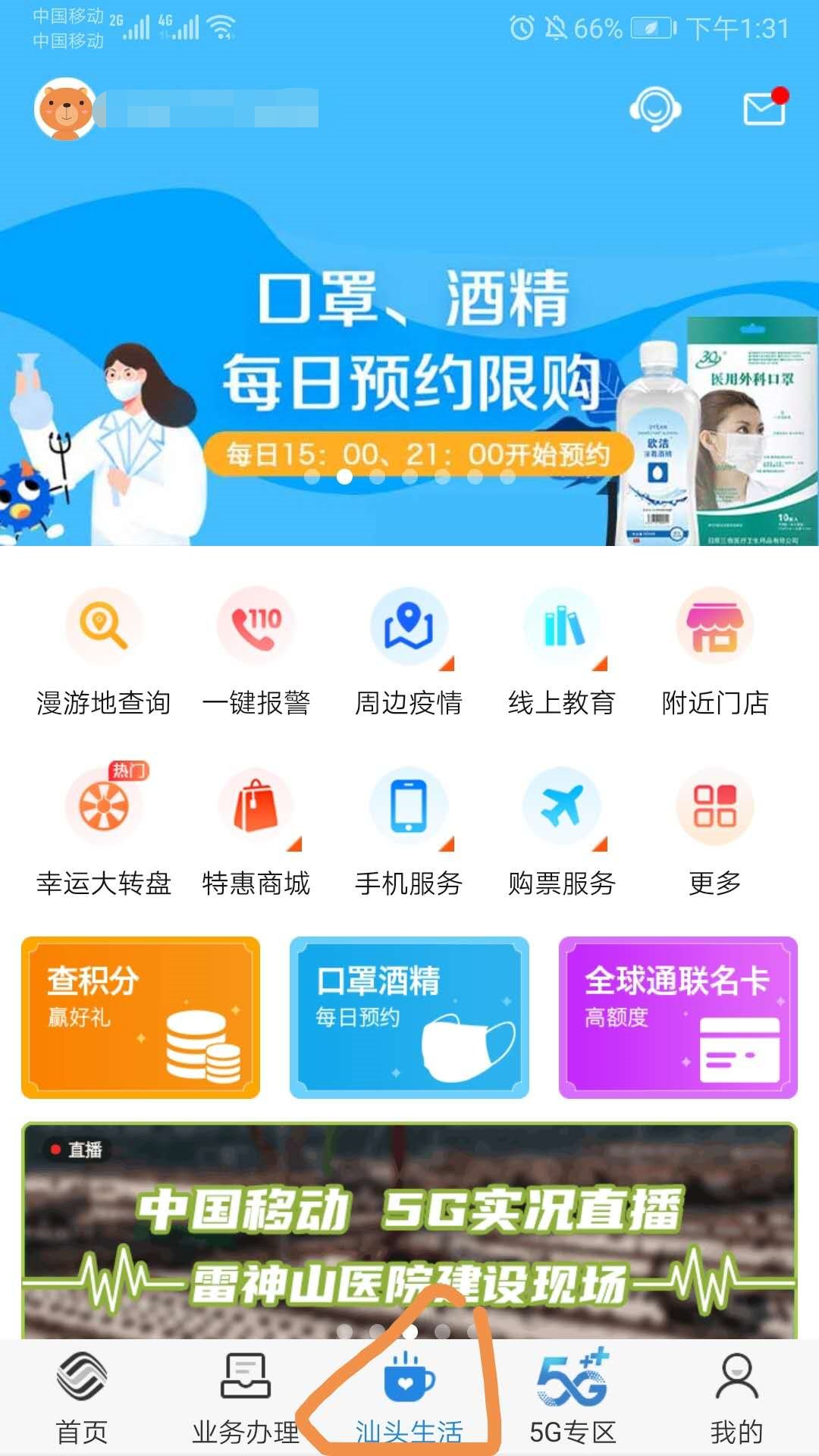Switch to the 5G专区 tab
The width and height of the screenshot is (819, 1456).
[573, 1399]
